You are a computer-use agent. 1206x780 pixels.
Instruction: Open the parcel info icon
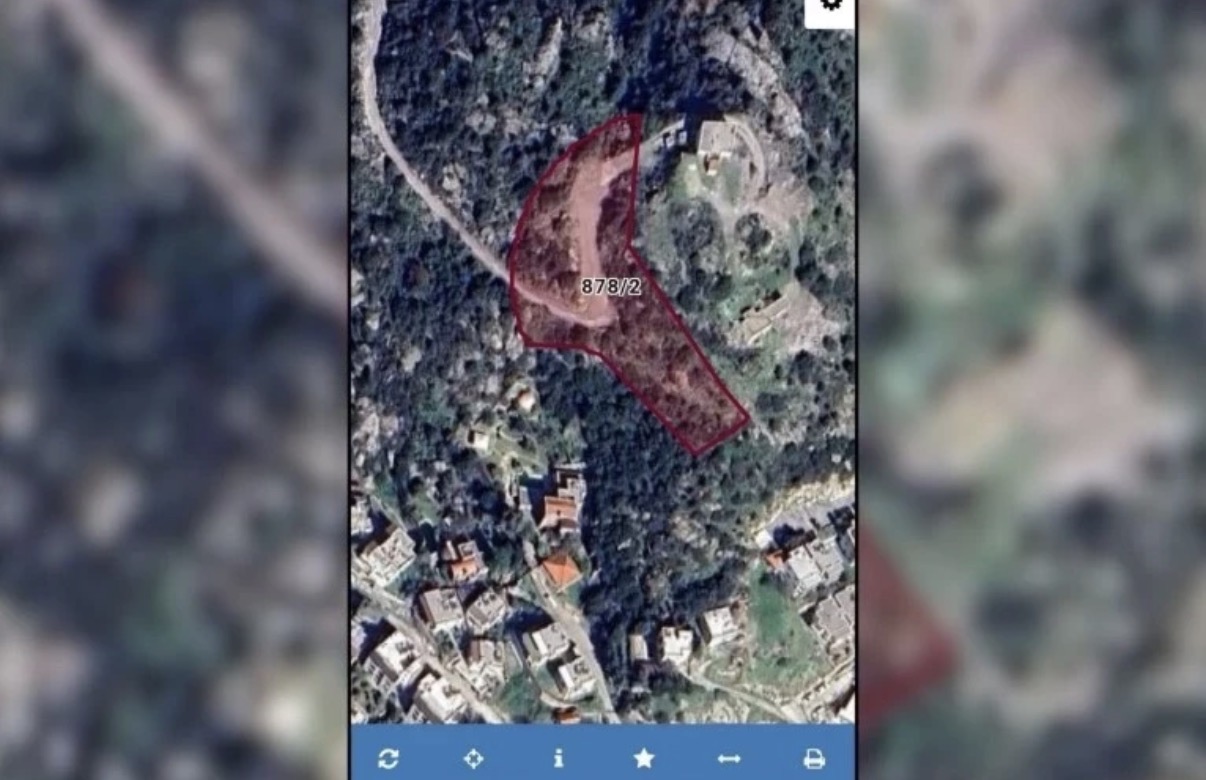pyautogui.click(x=558, y=759)
